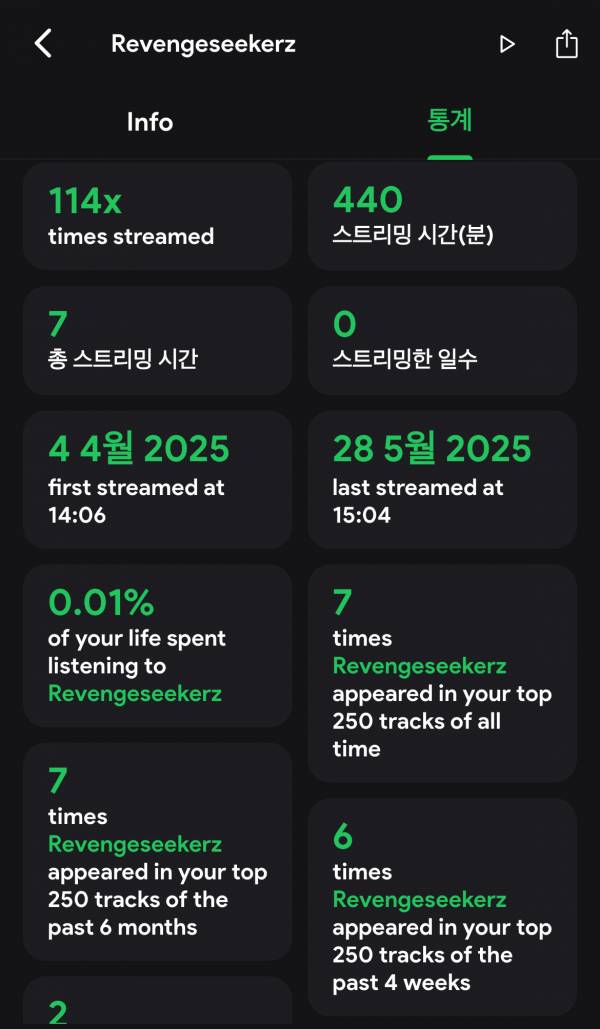
Task: Share the Revengeseekerz stats
Action: tap(566, 44)
